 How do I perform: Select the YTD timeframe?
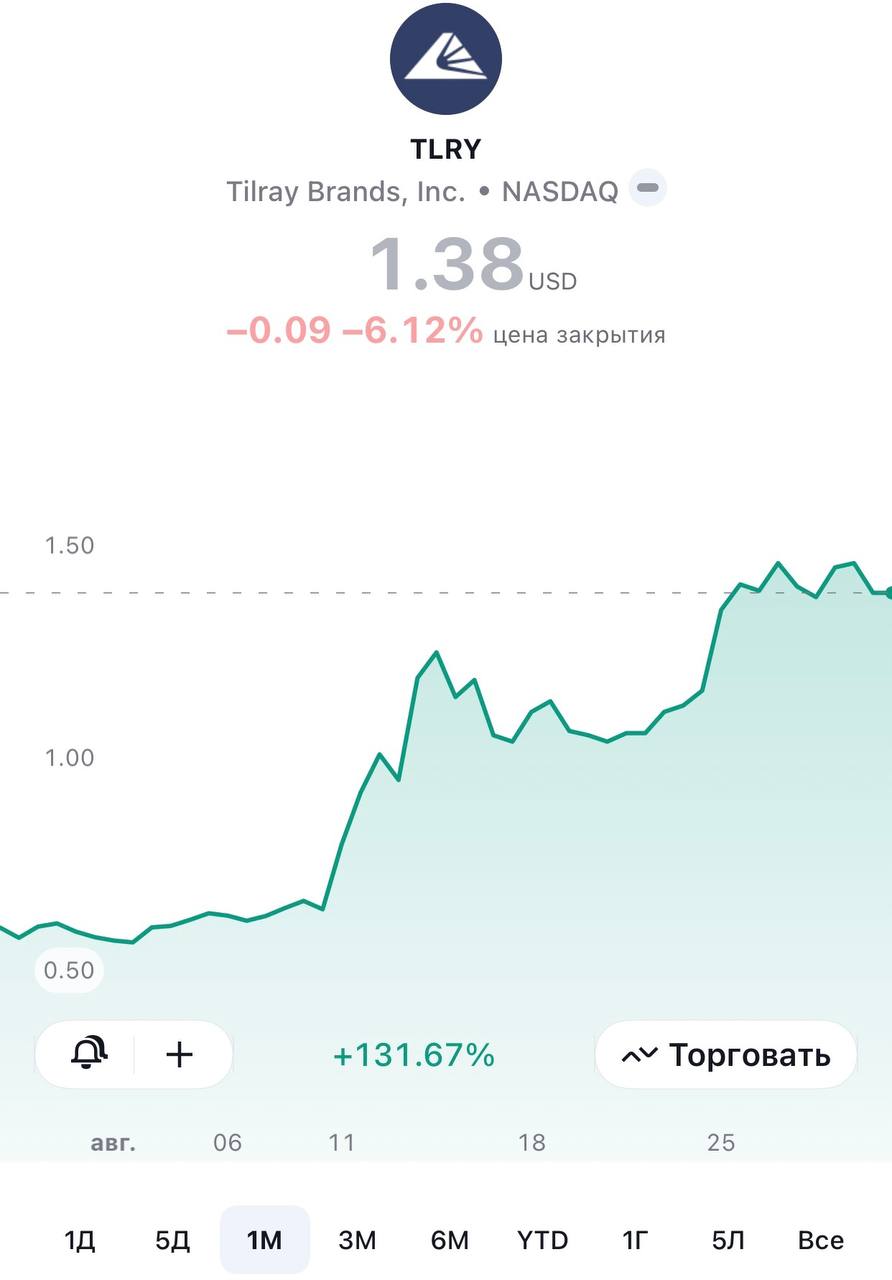pos(542,1240)
